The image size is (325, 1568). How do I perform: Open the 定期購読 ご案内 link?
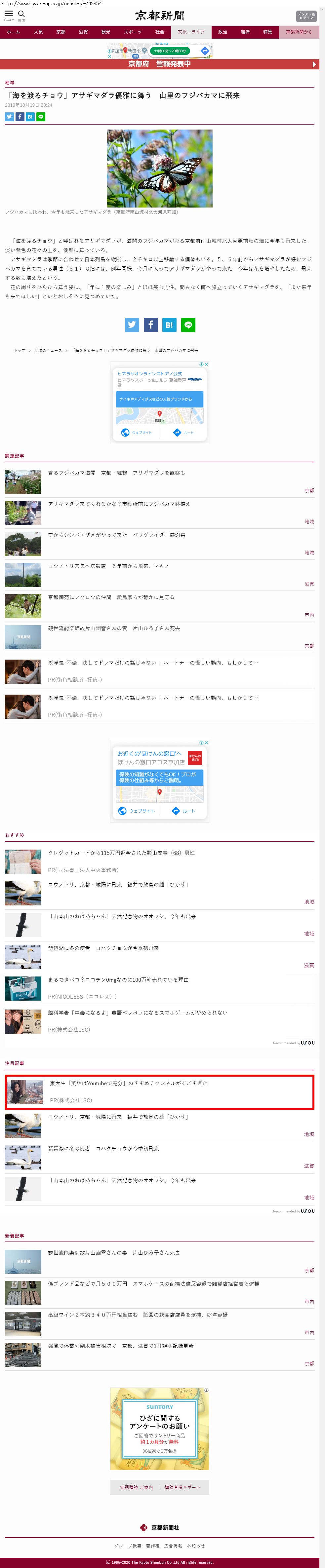coord(136,1487)
